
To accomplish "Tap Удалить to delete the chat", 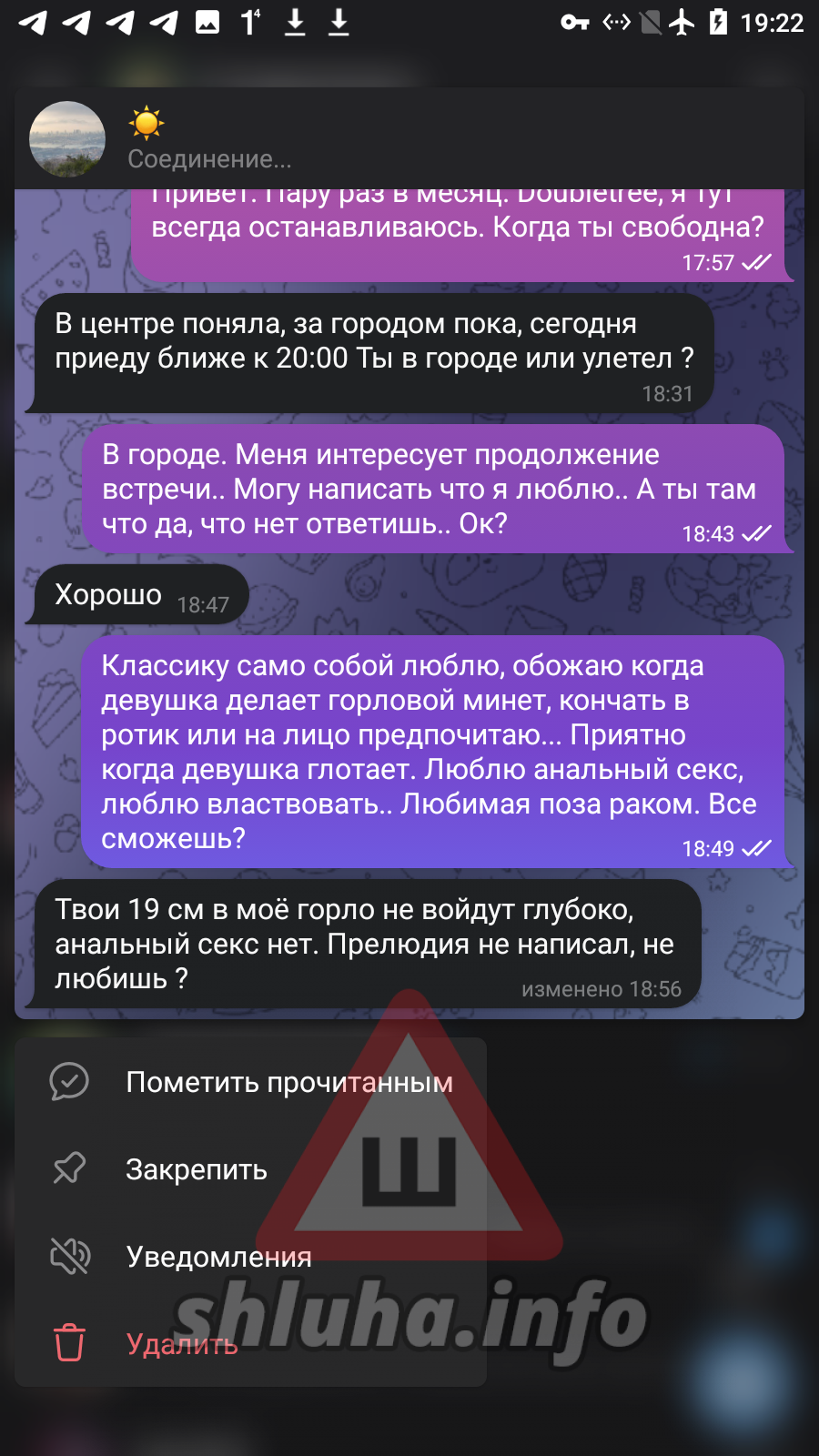I will click(x=250, y=1344).
